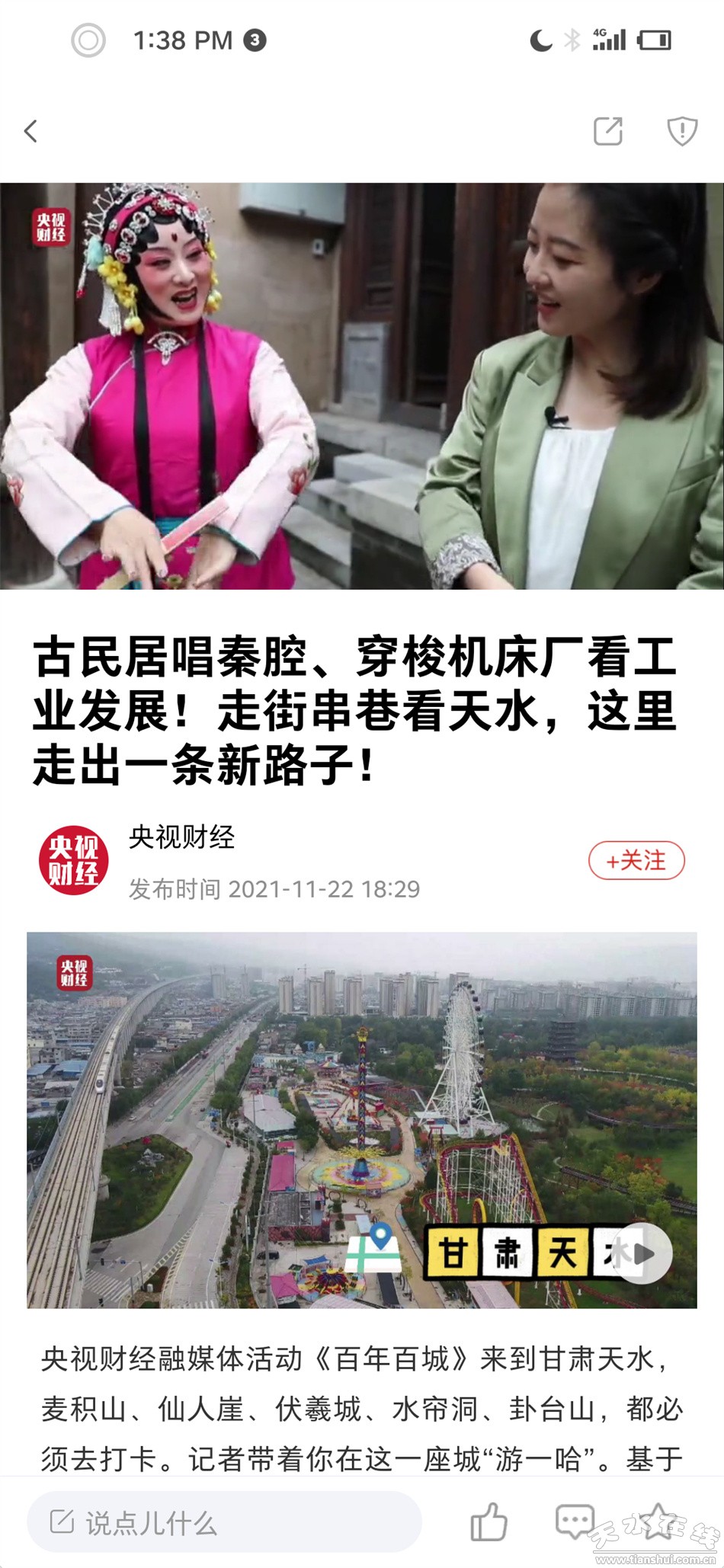Like this article with thumbs-up
The height and width of the screenshot is (1568, 724).
click(489, 1522)
